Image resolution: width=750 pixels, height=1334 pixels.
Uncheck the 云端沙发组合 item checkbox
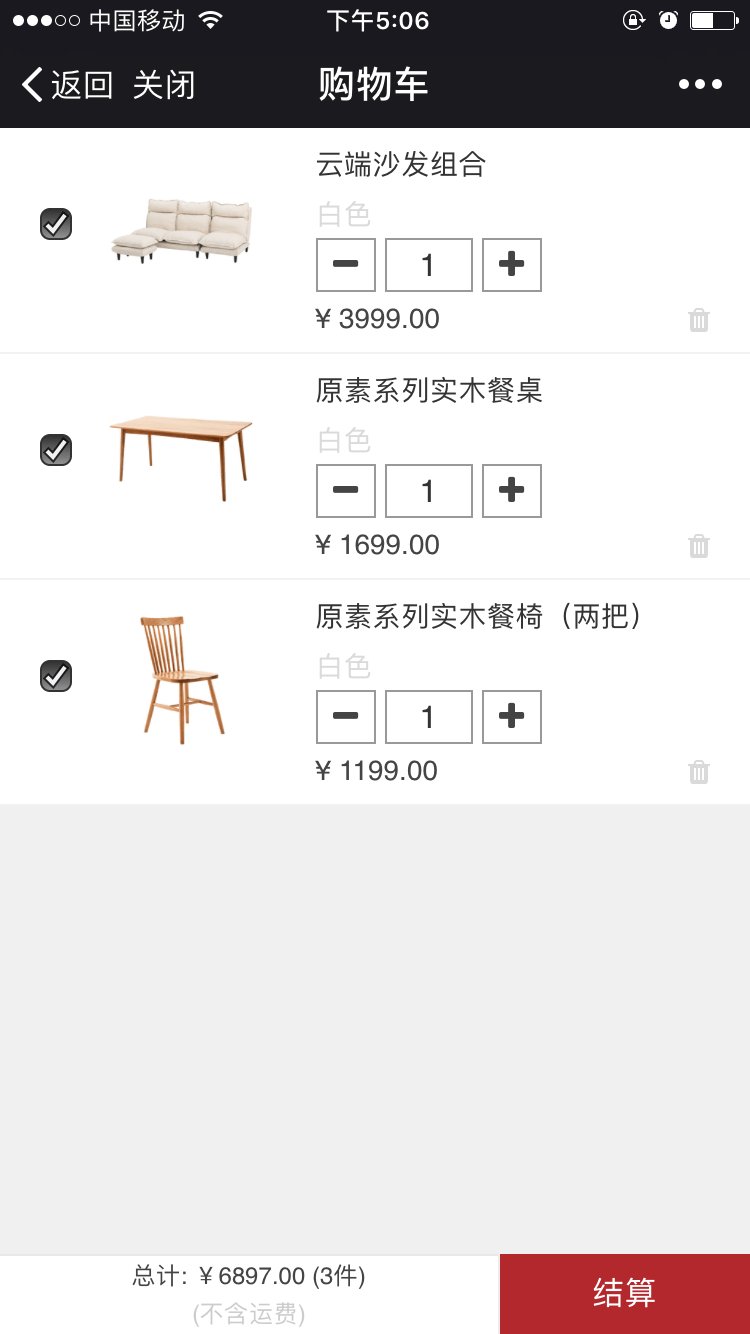[56, 224]
